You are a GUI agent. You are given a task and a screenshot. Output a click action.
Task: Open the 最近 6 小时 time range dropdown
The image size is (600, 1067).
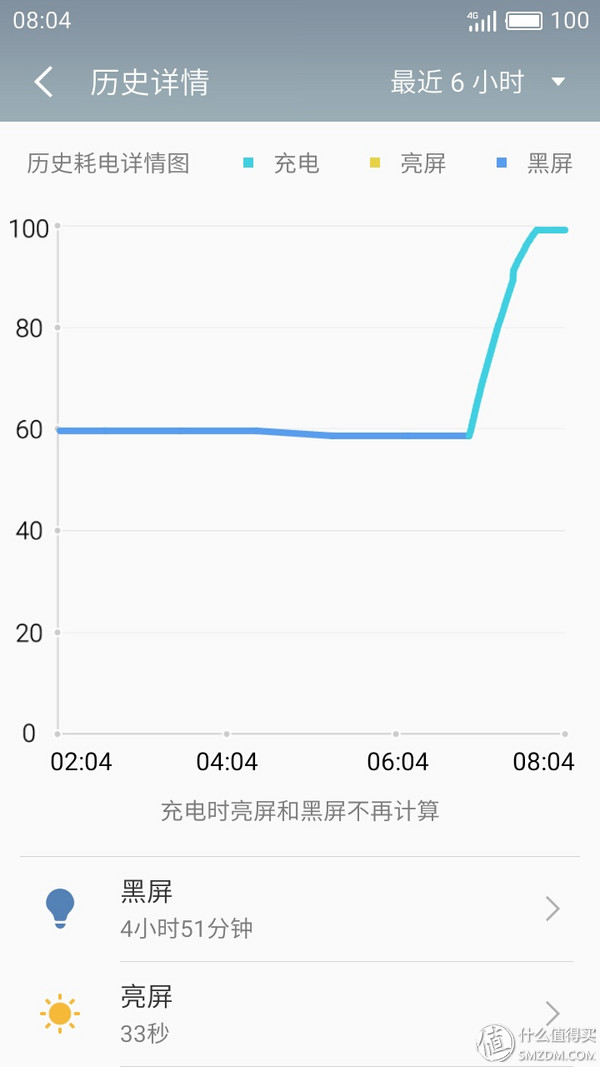[478, 82]
